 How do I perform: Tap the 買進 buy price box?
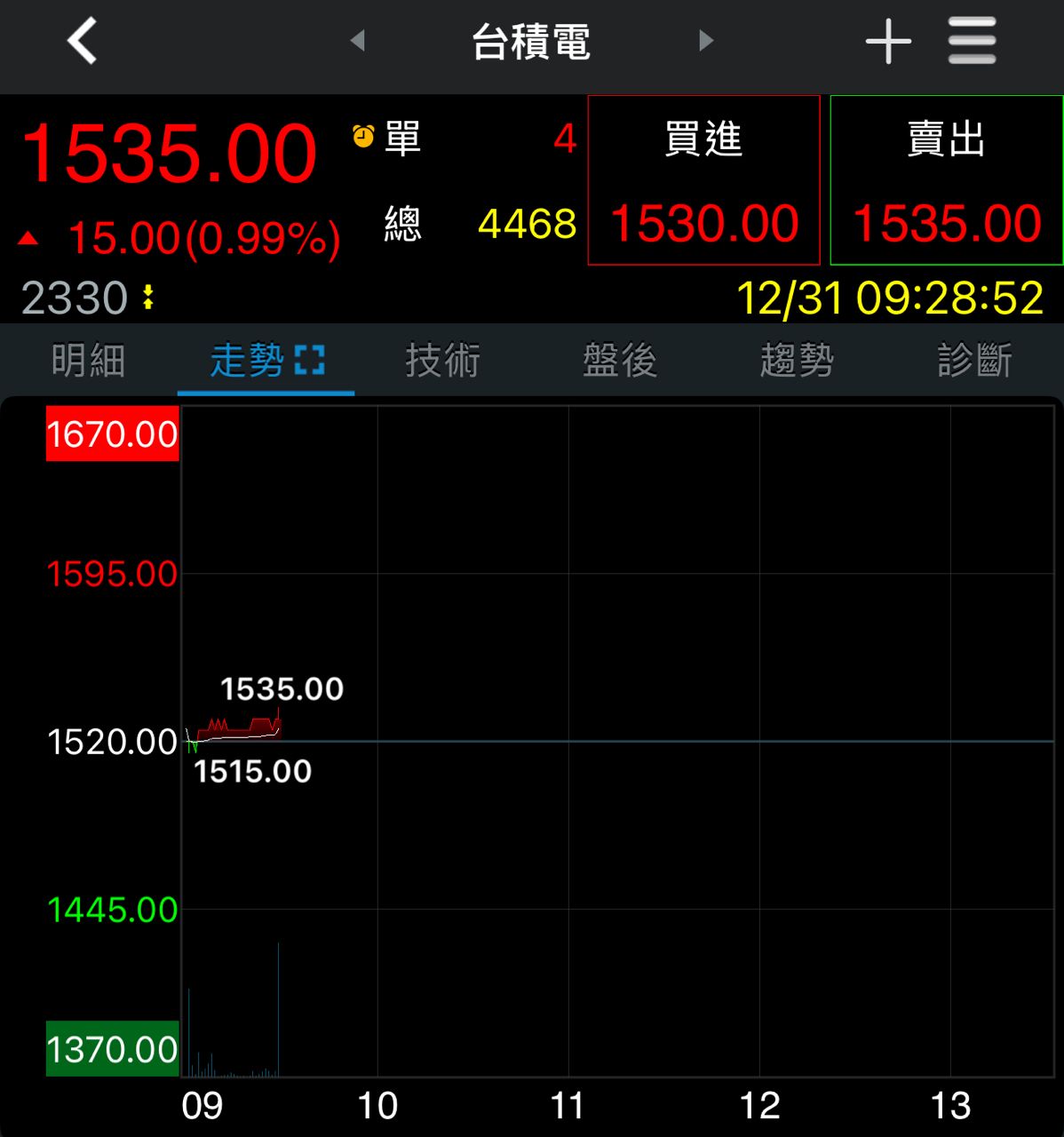pyautogui.click(x=703, y=180)
